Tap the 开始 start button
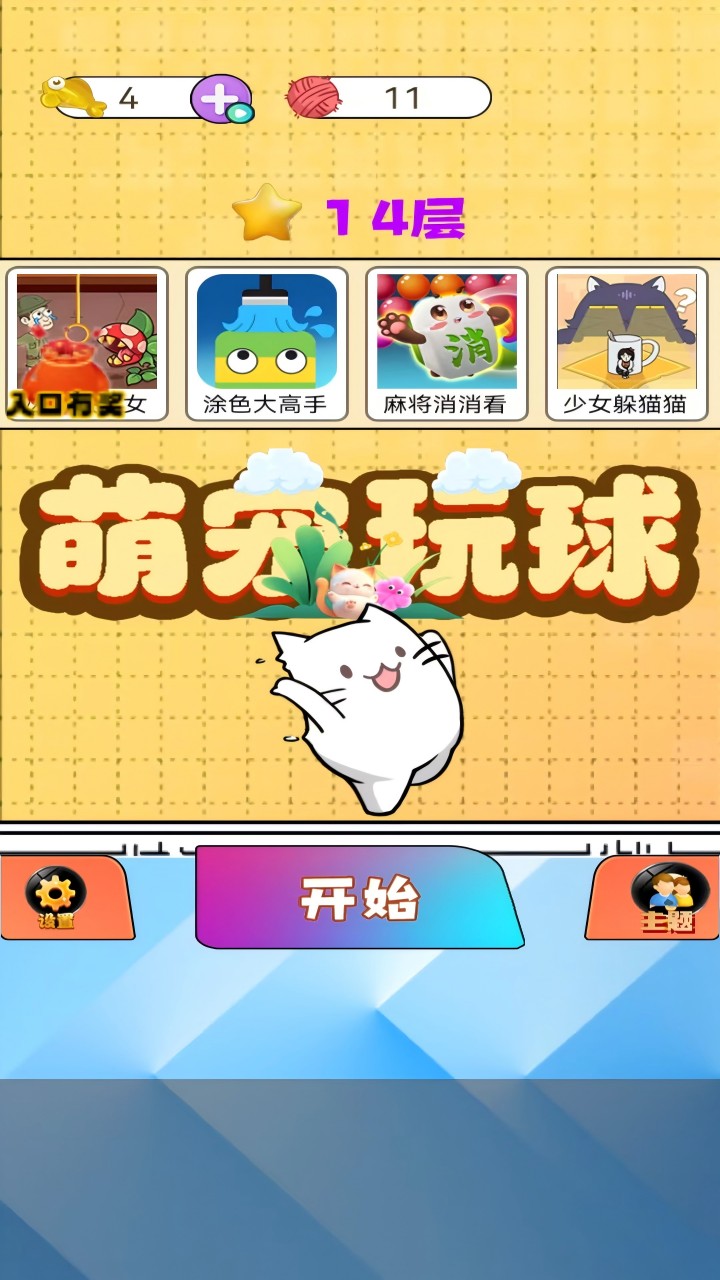 [x=359, y=898]
